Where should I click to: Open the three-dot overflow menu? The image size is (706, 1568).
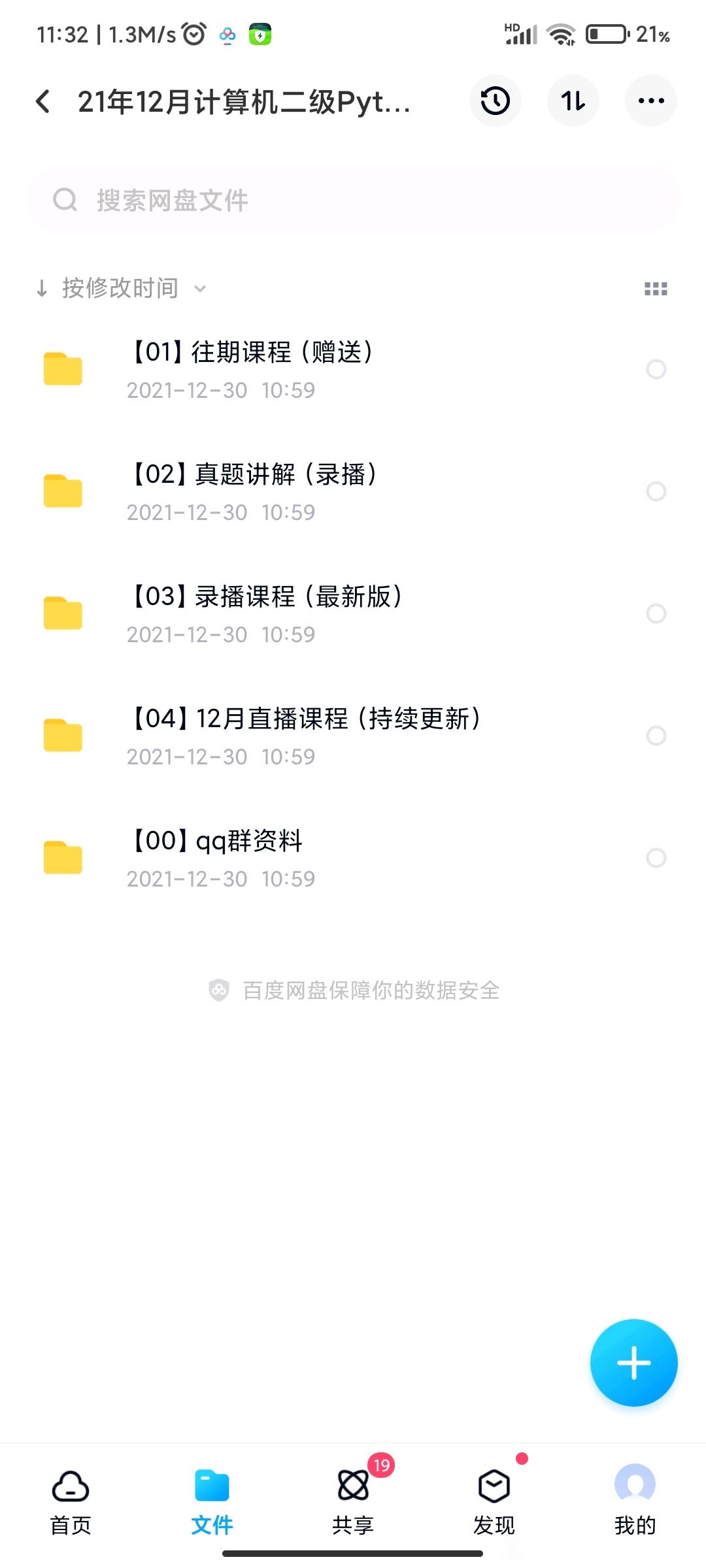651,101
